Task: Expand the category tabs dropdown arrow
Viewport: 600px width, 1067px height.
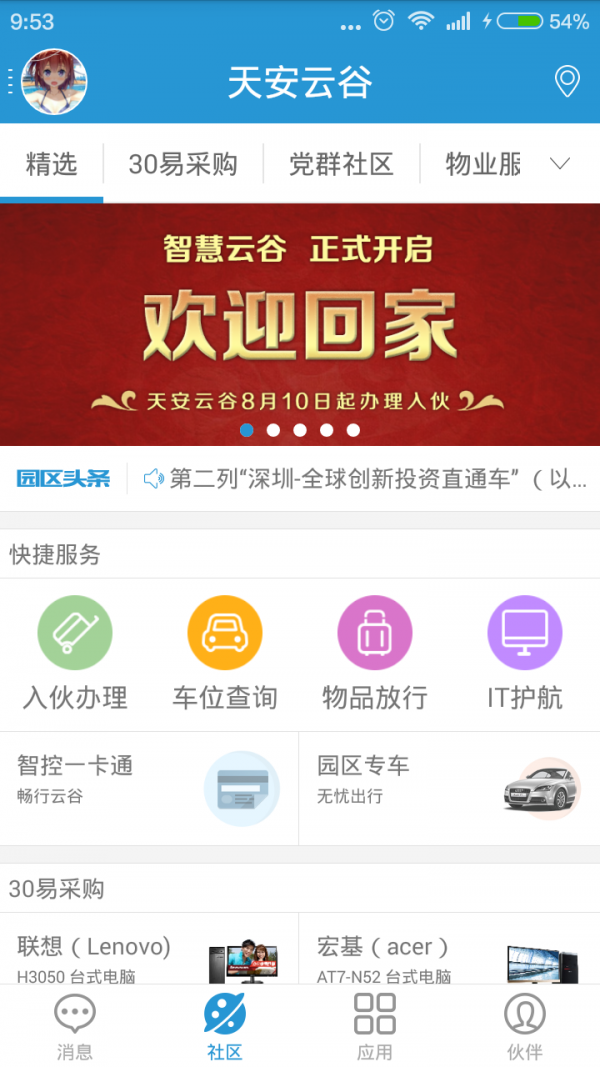Action: [x=560, y=164]
